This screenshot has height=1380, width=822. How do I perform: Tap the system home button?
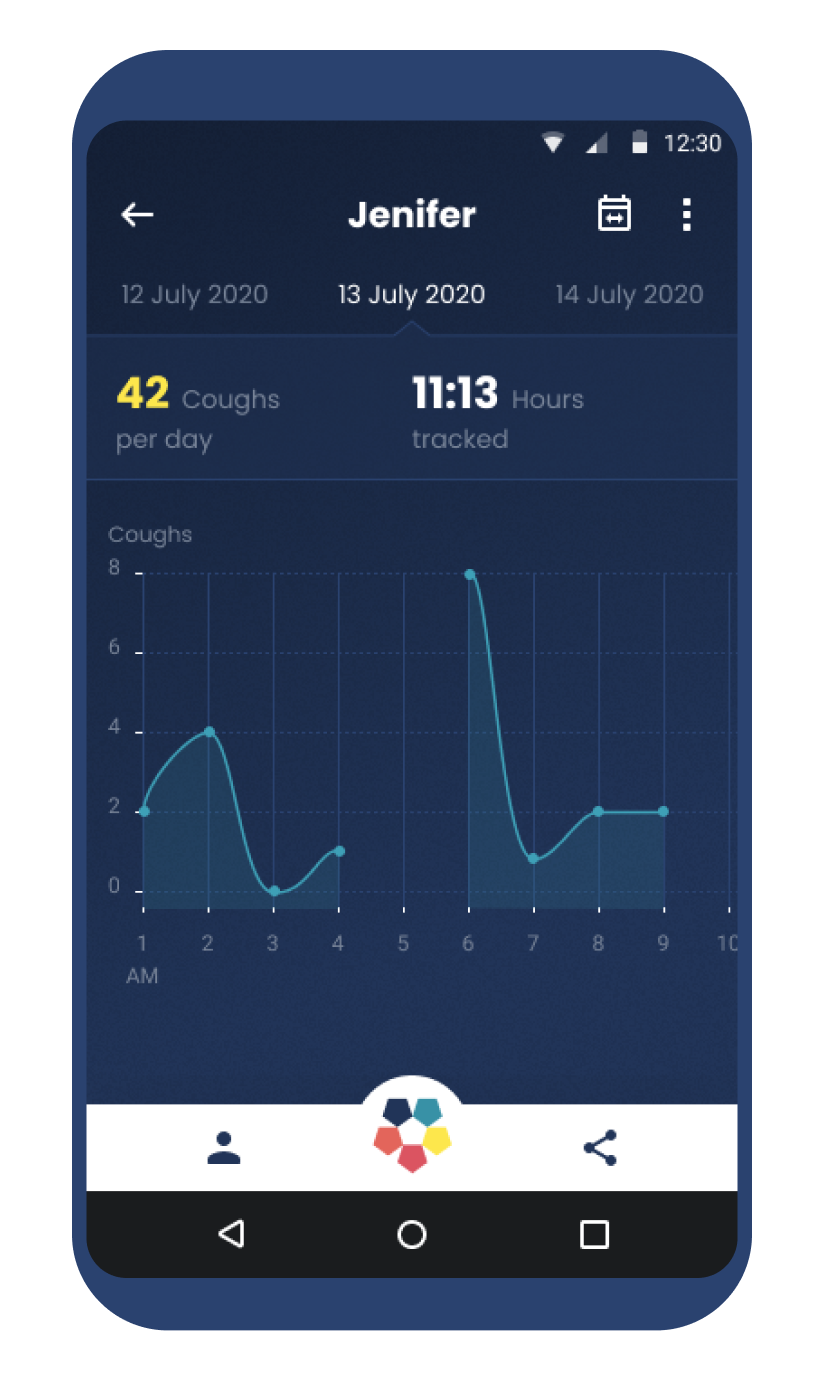[x=412, y=1234]
